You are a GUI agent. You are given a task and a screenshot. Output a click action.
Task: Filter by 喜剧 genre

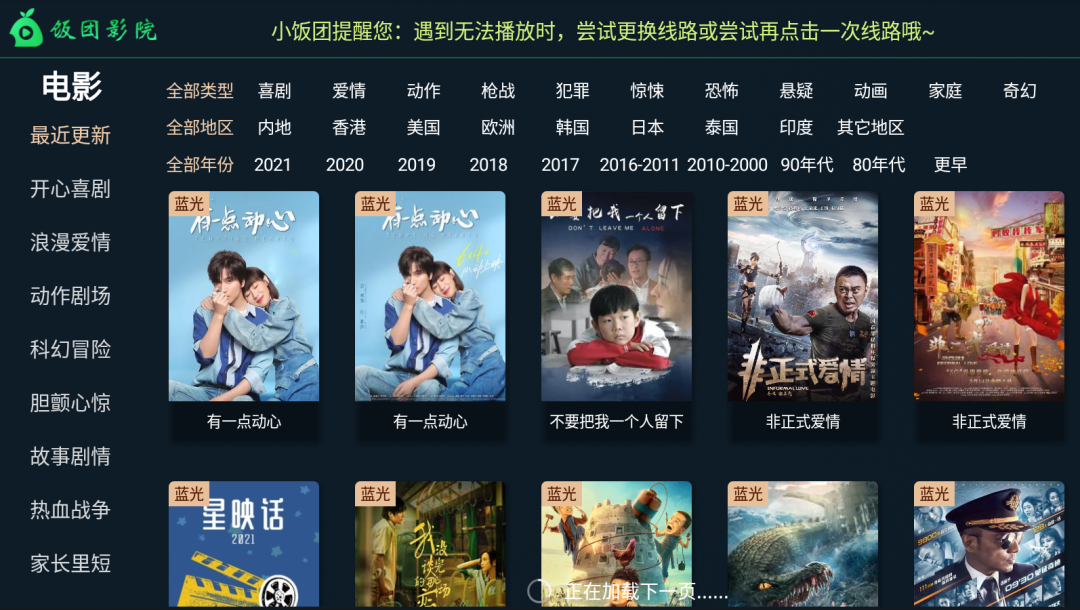coord(274,91)
